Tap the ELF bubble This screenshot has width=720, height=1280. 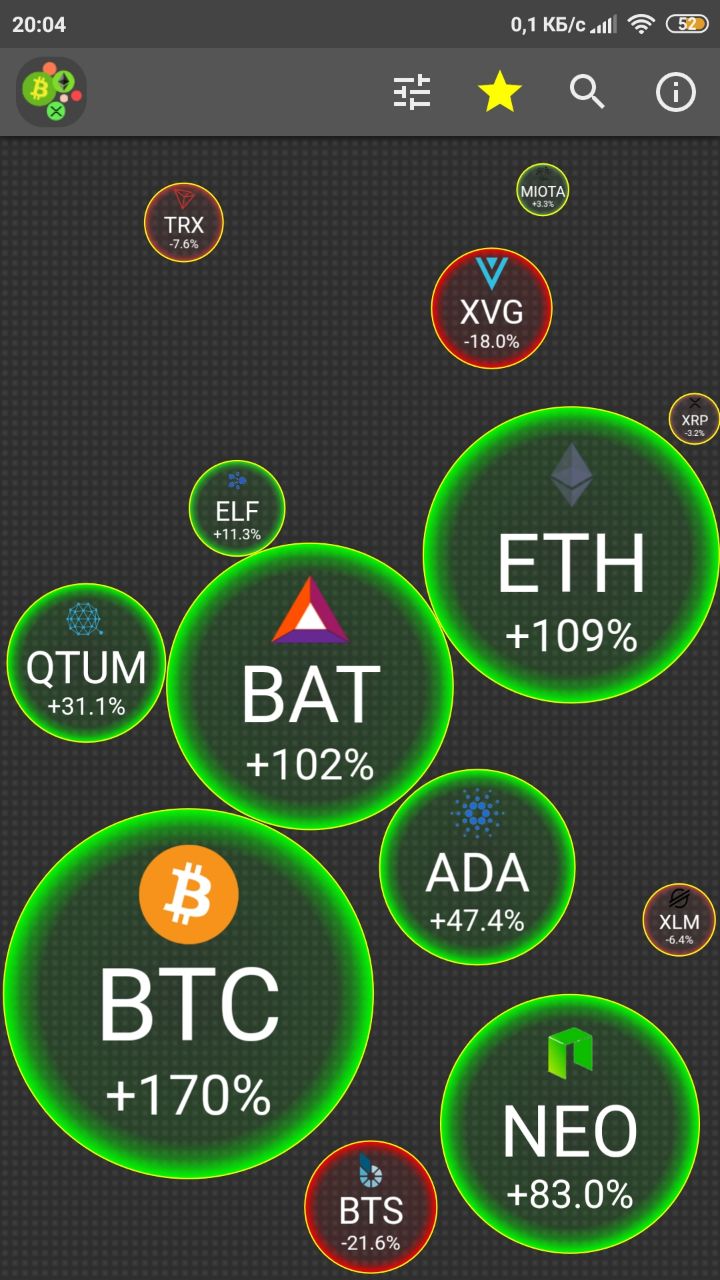click(237, 508)
